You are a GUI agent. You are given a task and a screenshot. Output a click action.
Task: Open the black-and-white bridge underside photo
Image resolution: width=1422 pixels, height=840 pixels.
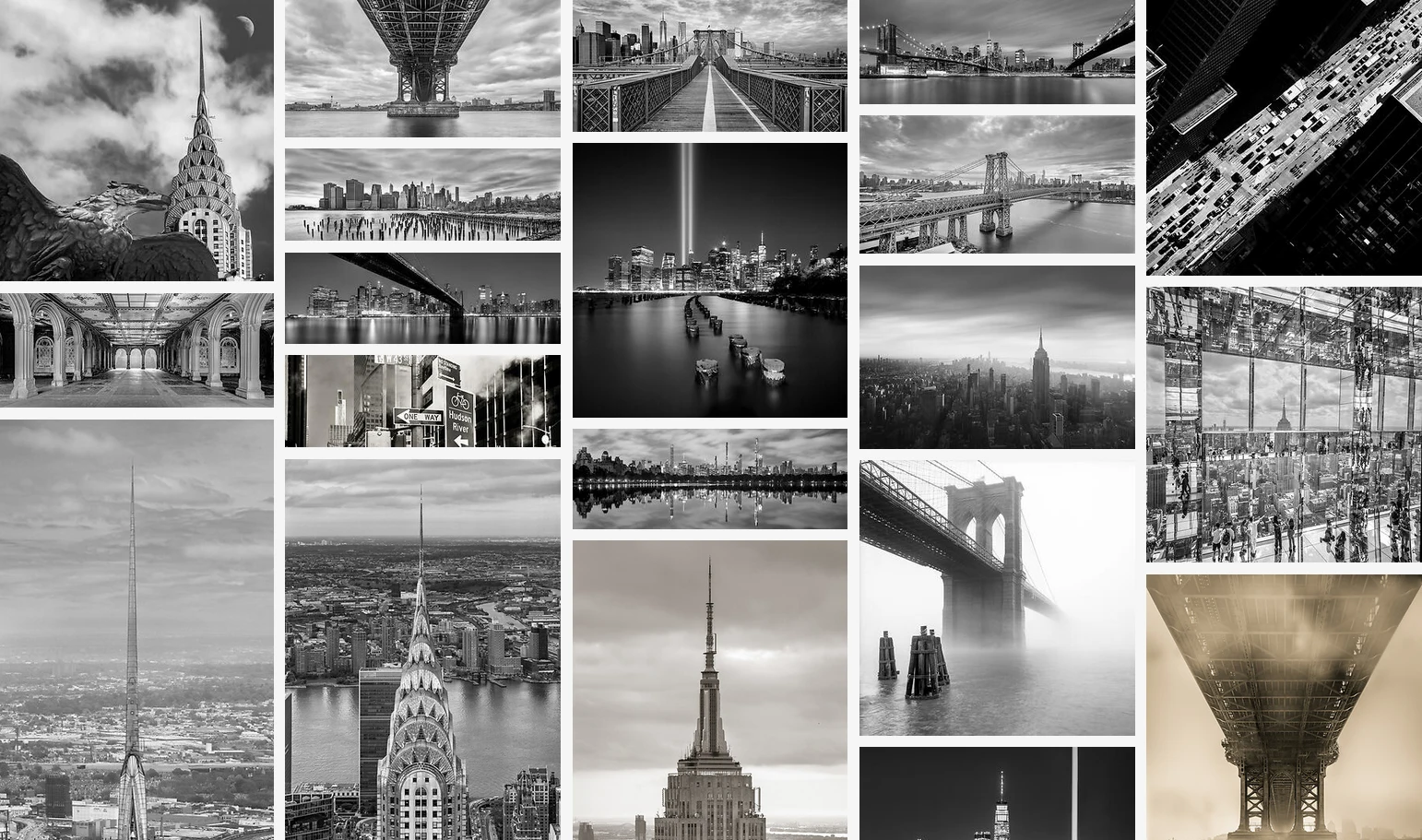tap(422, 68)
